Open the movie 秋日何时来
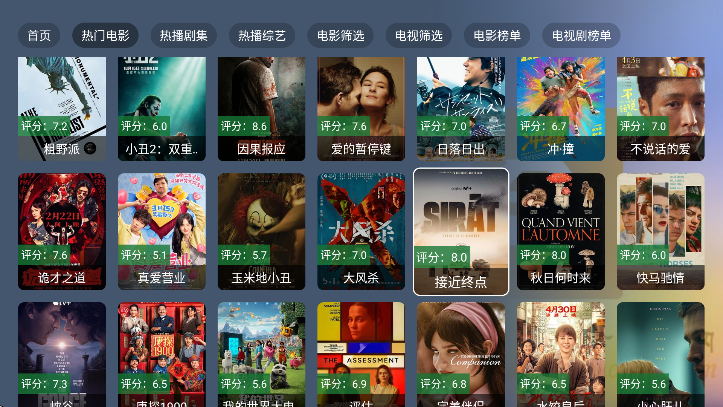This screenshot has width=723, height=407. (561, 232)
